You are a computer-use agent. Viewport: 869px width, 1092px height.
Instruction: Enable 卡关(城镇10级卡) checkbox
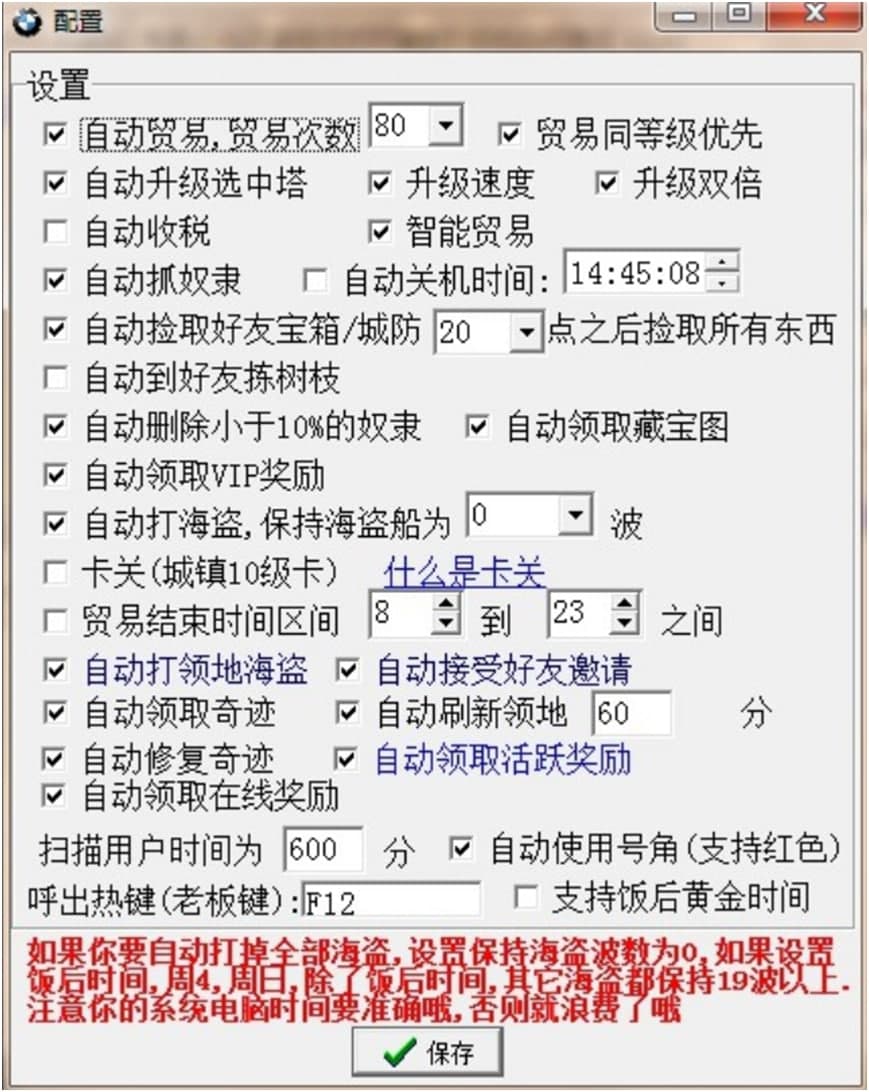[55, 573]
